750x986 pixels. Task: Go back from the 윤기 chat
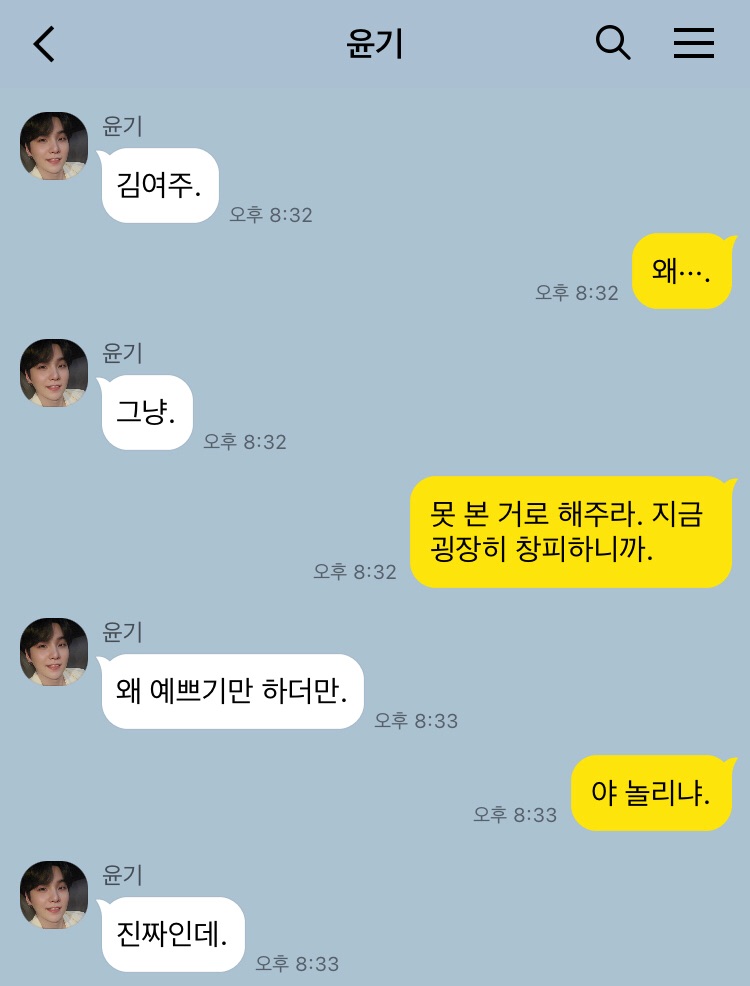click(x=44, y=44)
